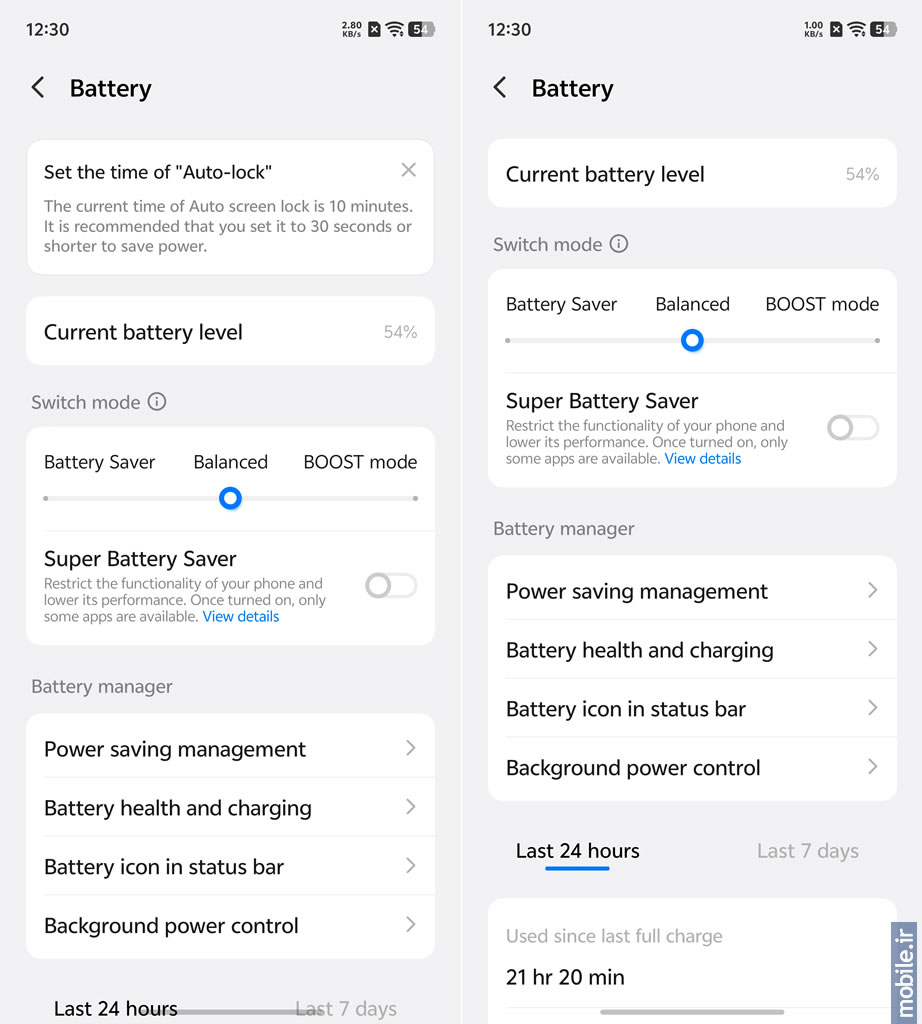Screen dimensions: 922x1024
Task: Dismiss the Auto-lock suggestion banner
Action: click(408, 170)
